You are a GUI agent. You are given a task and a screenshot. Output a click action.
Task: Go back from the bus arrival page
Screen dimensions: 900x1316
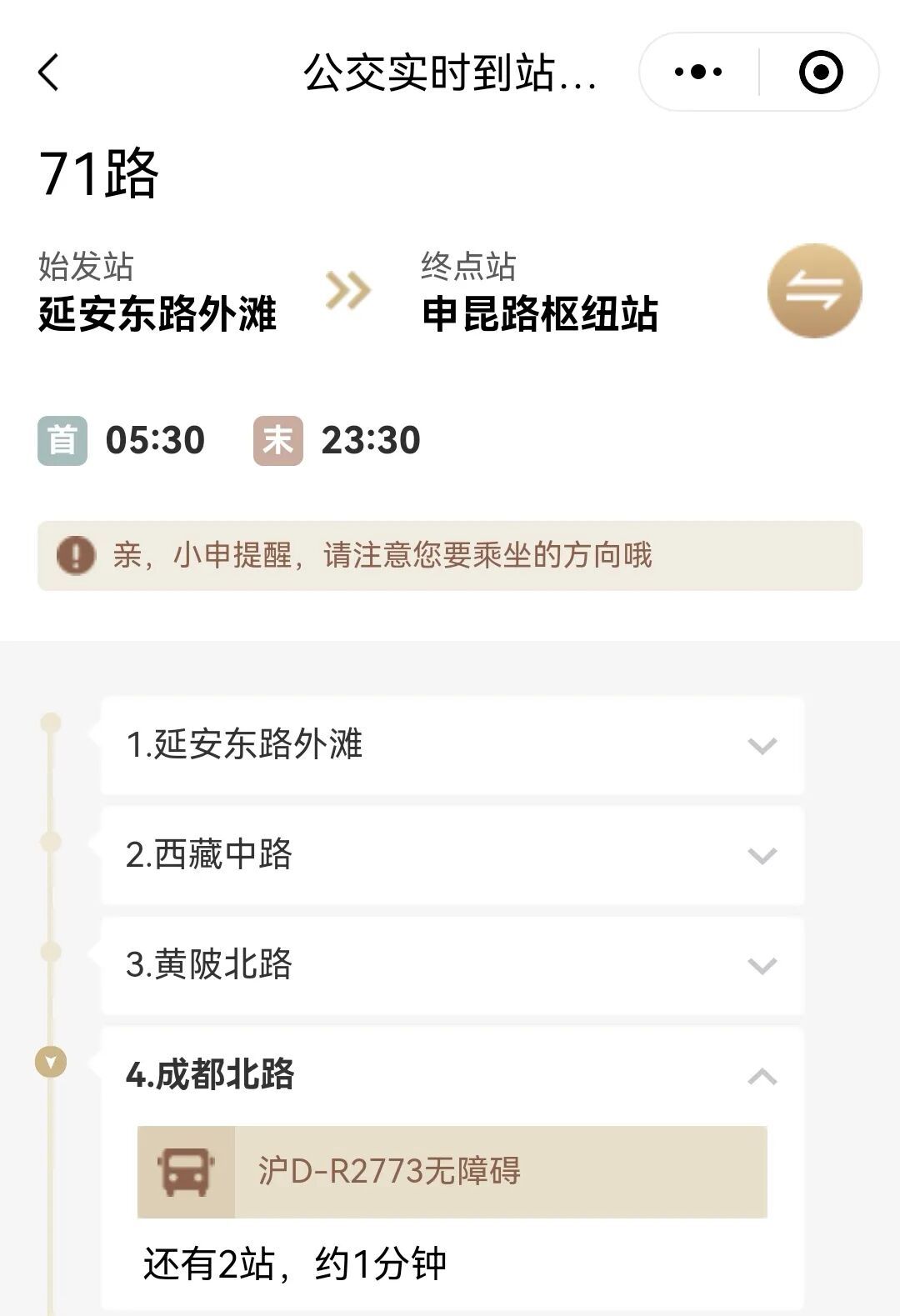pyautogui.click(x=49, y=72)
